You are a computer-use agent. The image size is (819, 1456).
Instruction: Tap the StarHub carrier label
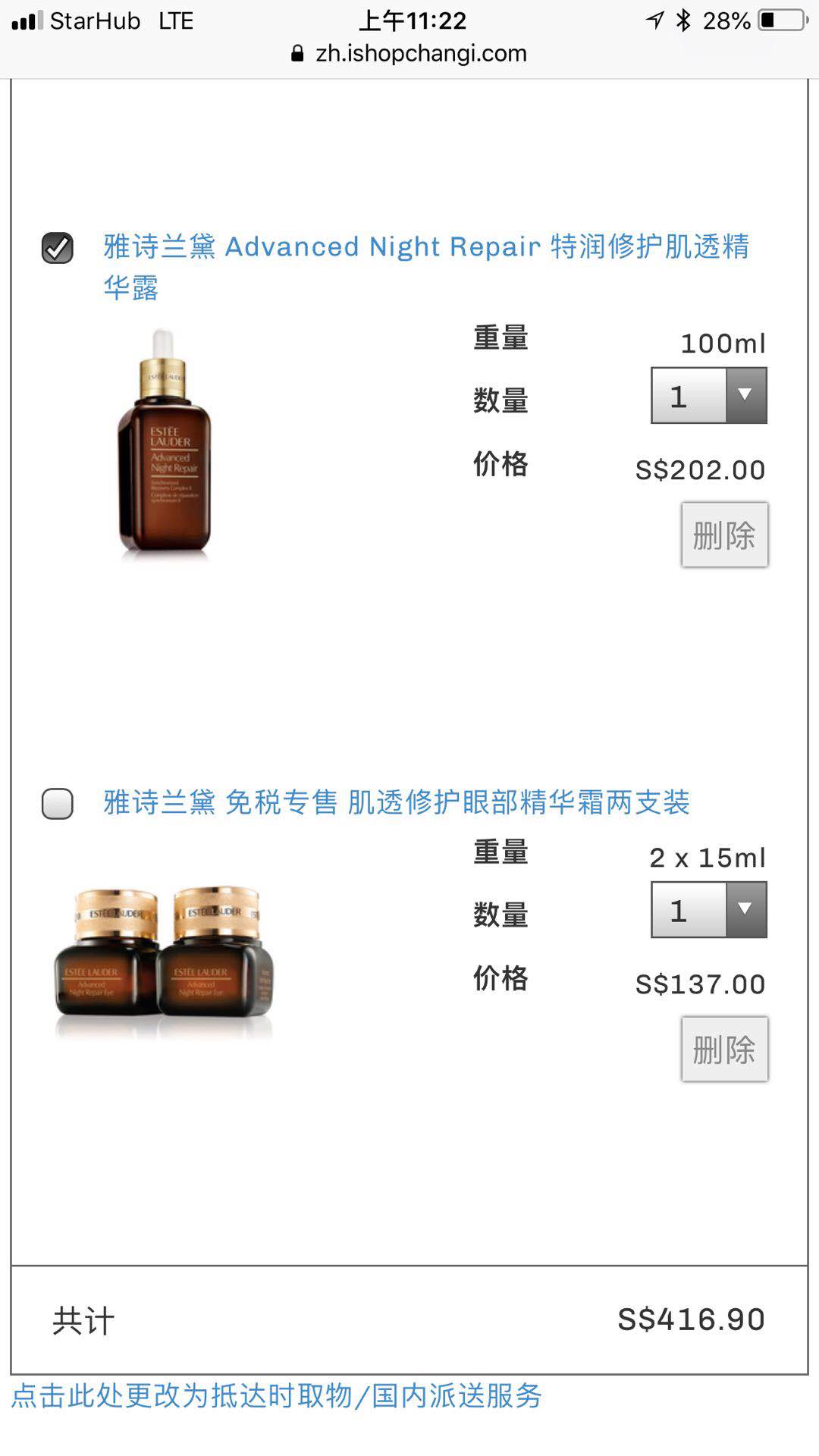[96, 20]
